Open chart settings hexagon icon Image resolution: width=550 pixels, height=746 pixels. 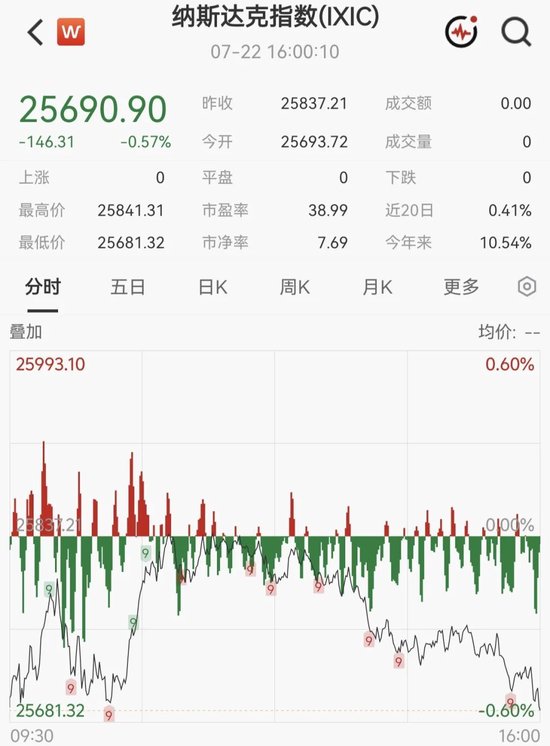point(527,286)
